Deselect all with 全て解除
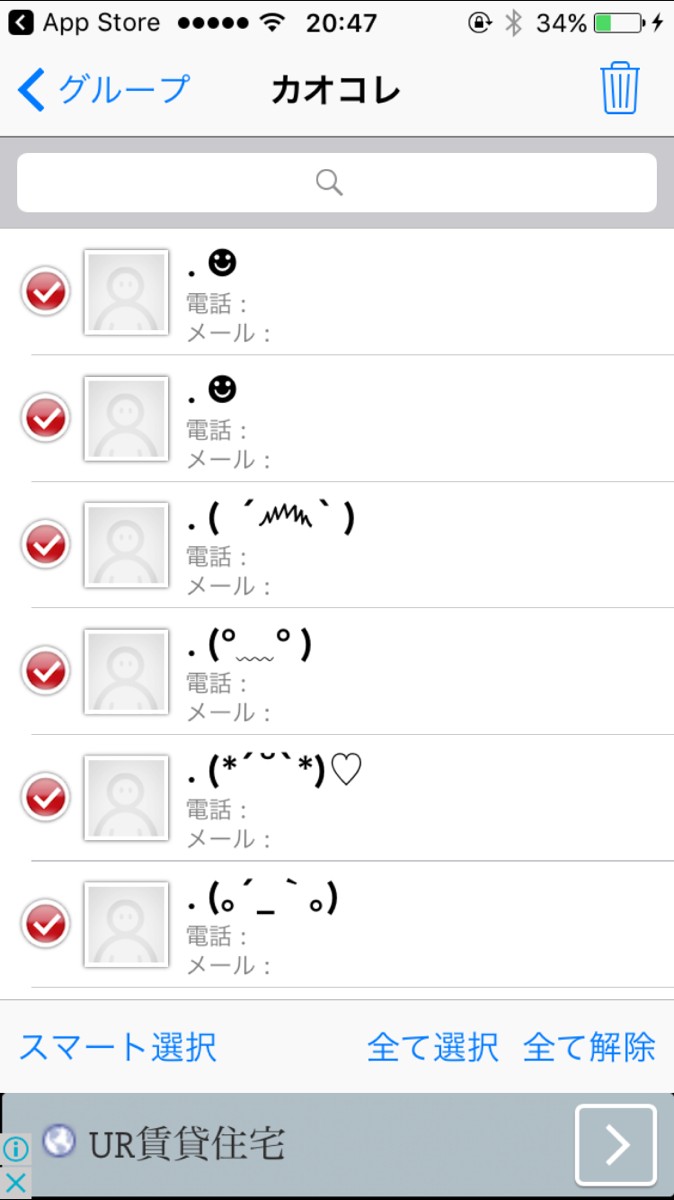Screen dimensions: 674x1200 pyautogui.click(x=590, y=1047)
